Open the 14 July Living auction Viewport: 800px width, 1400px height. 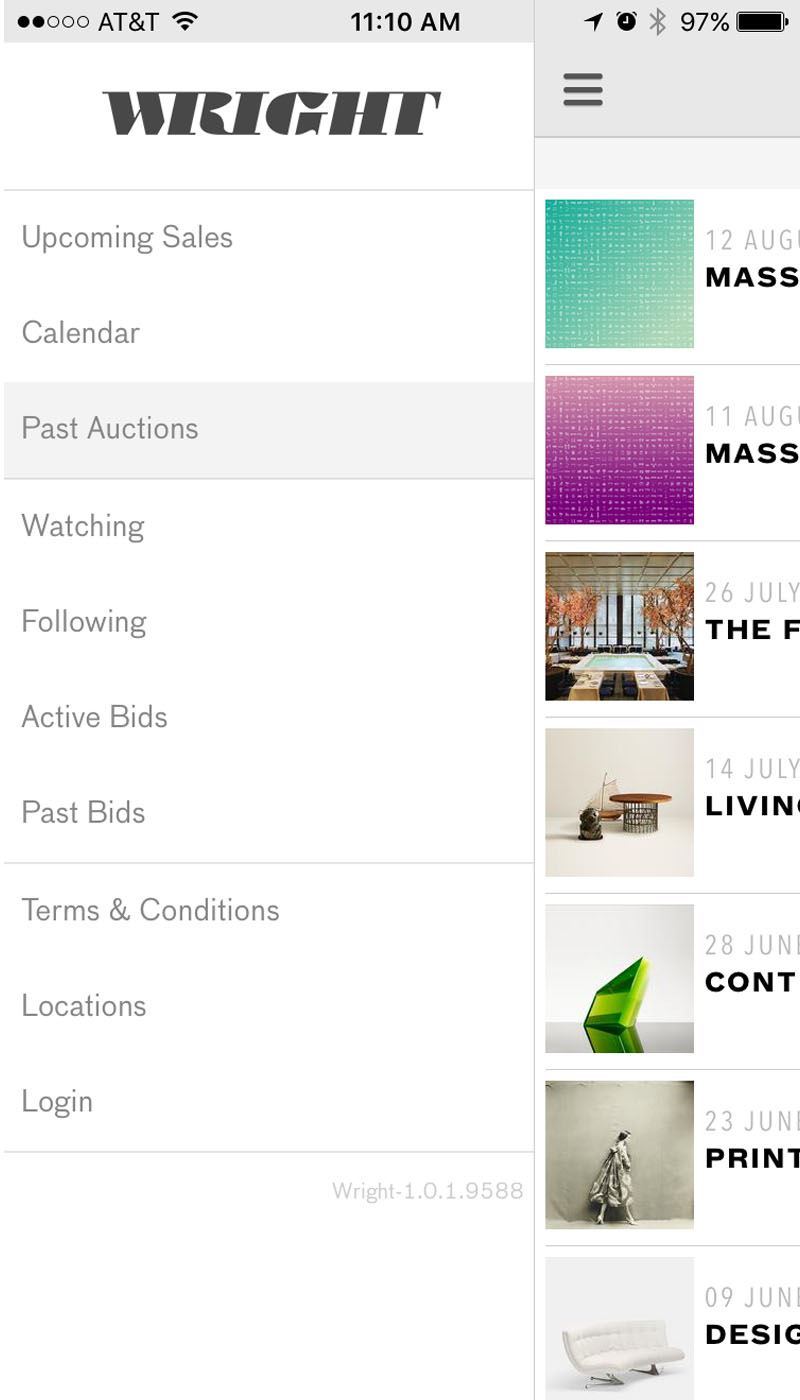click(x=668, y=803)
